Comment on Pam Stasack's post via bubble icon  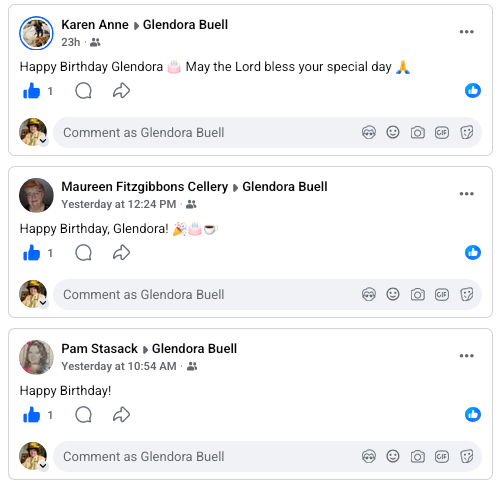(x=83, y=415)
